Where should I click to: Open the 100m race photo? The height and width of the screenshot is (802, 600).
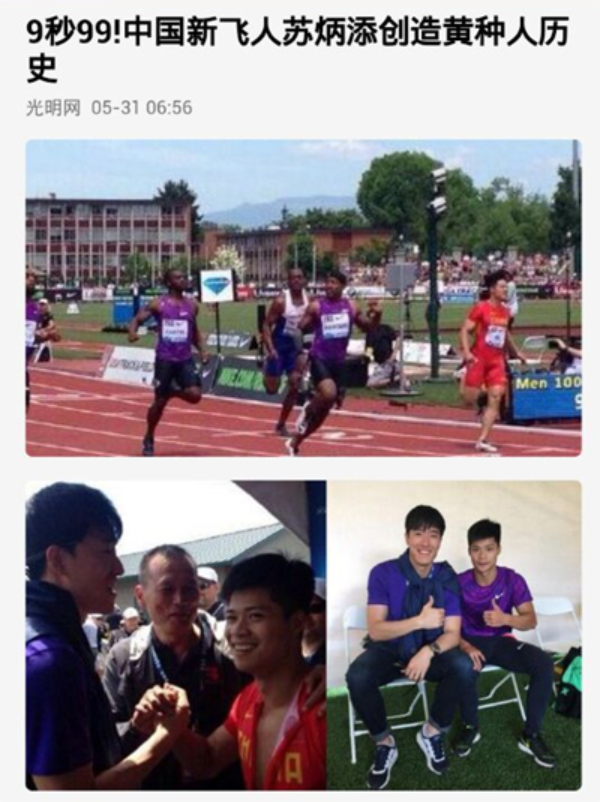tap(303, 298)
